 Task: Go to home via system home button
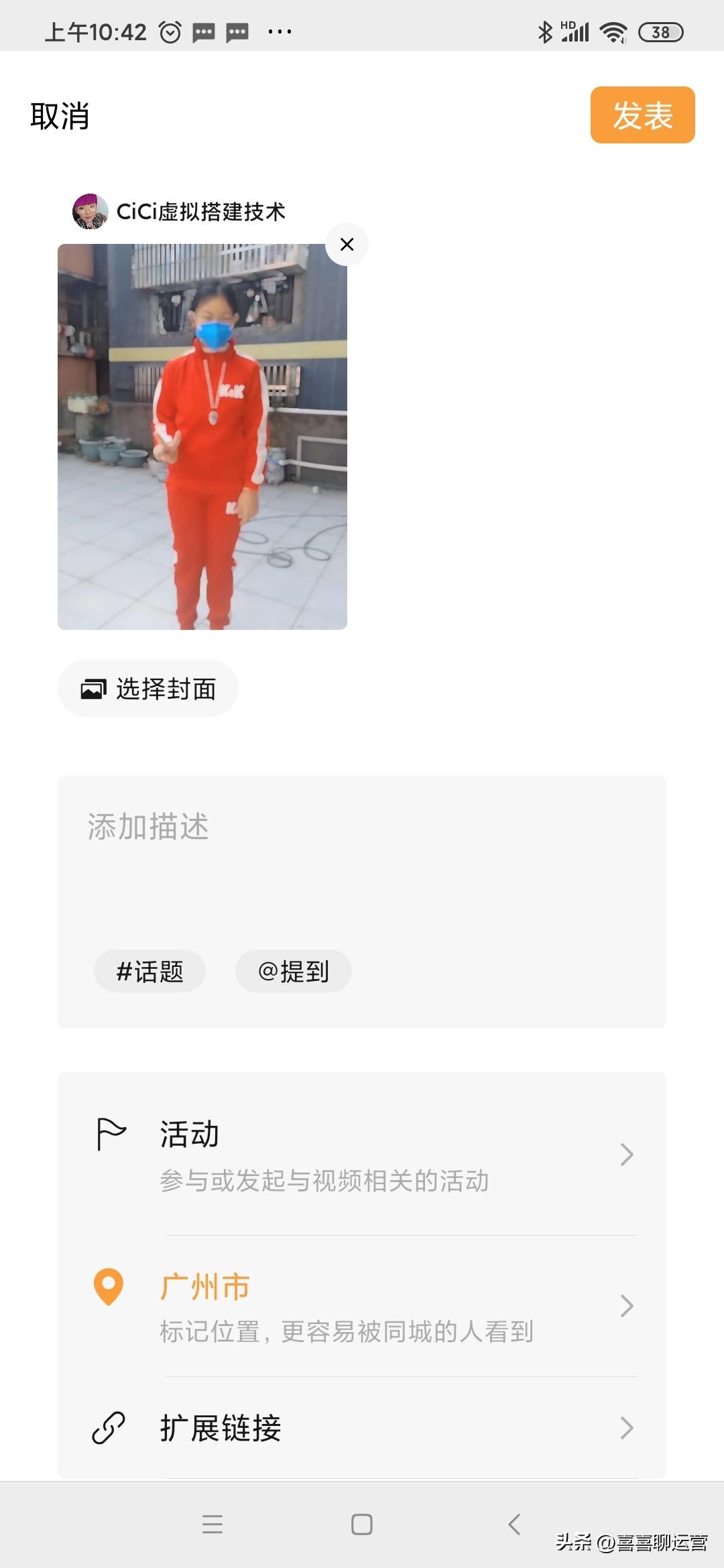point(361,1524)
